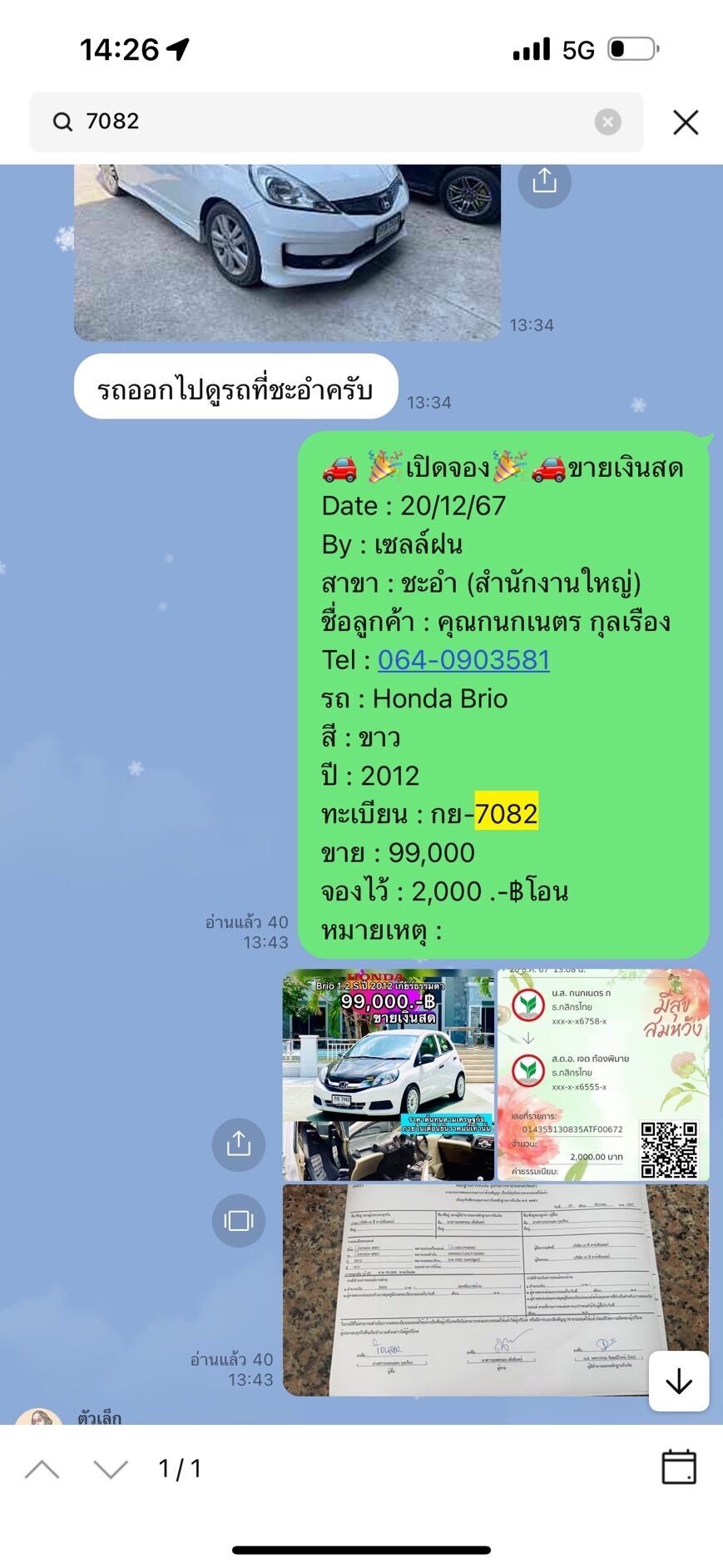Screen dimensions: 723x1568
Task: Clear the search text
Action: pyautogui.click(x=607, y=122)
